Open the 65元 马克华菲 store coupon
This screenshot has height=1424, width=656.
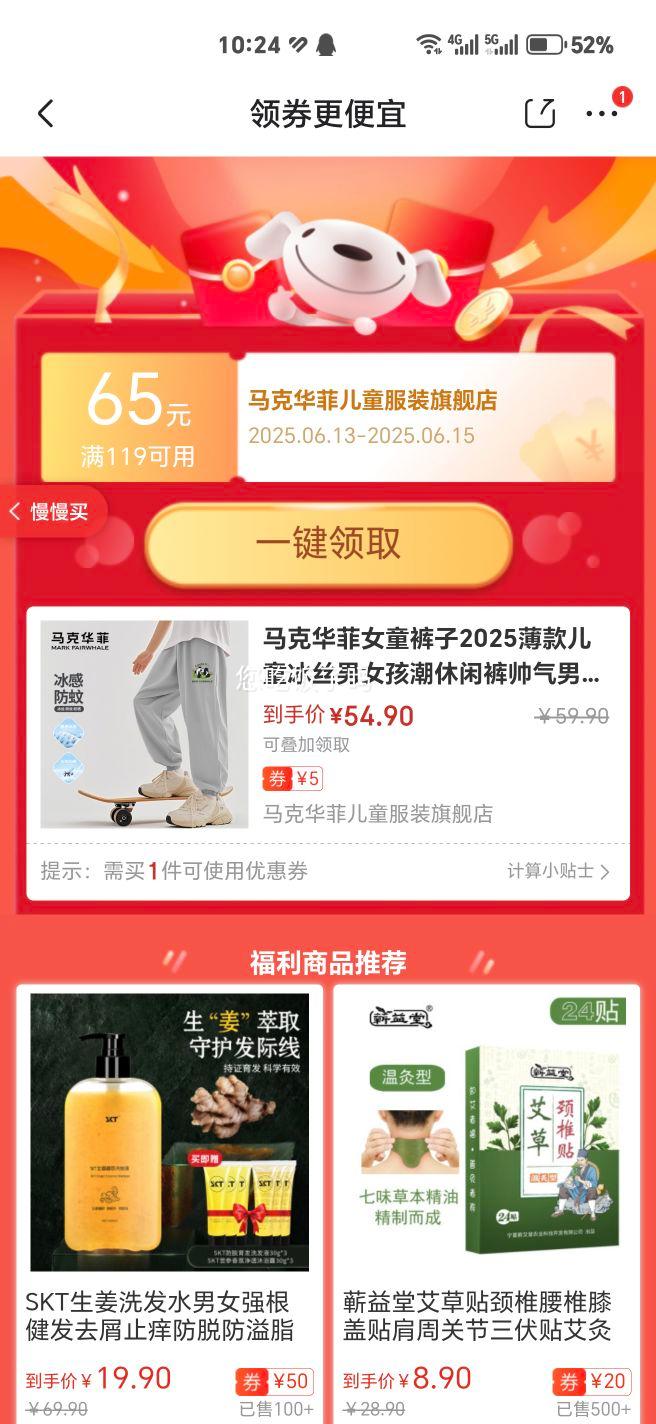(328, 418)
